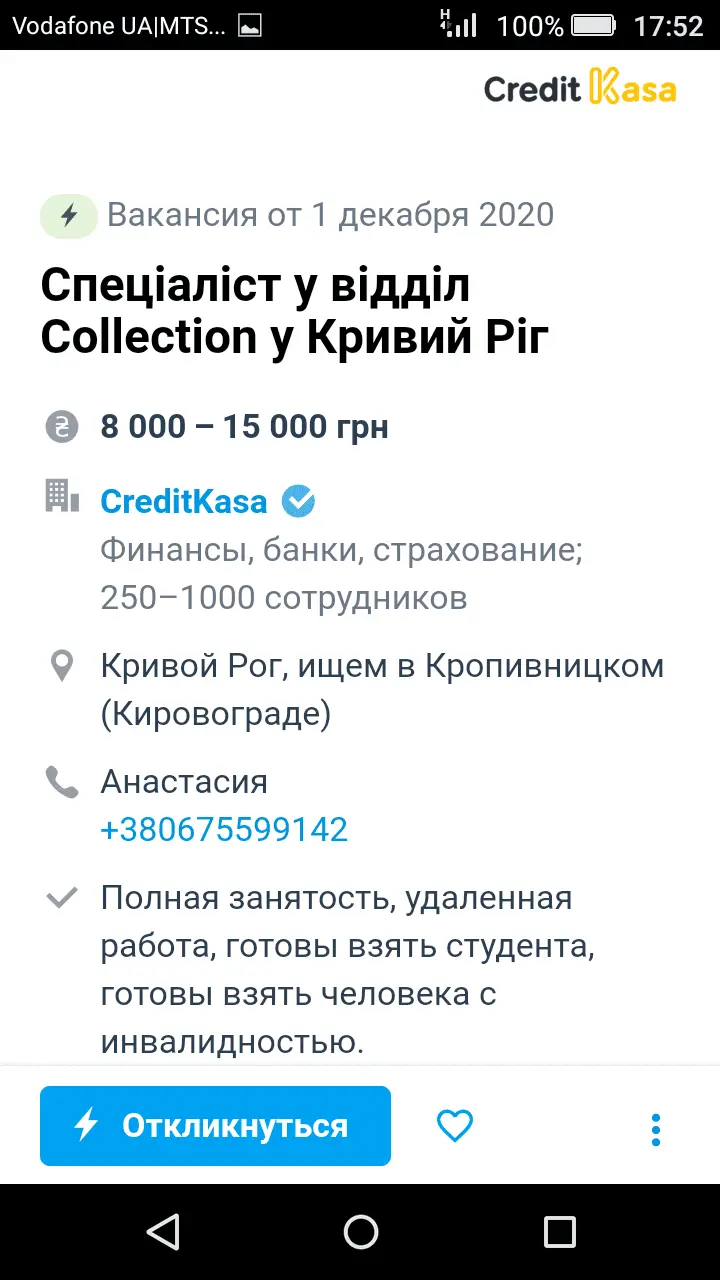The image size is (720, 1280).
Task: Return to the home screen
Action: pos(360,1231)
